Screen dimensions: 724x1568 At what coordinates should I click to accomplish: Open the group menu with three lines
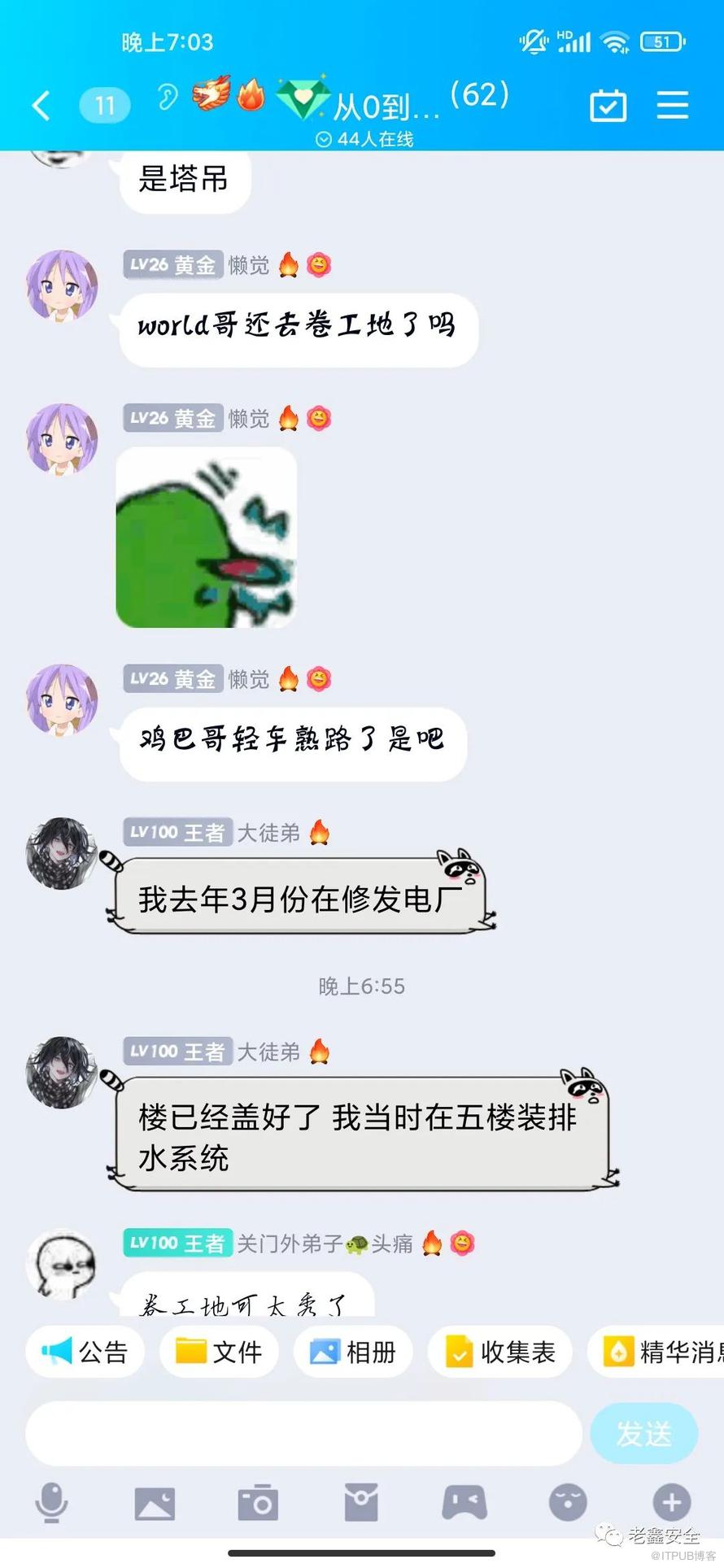pos(673,106)
